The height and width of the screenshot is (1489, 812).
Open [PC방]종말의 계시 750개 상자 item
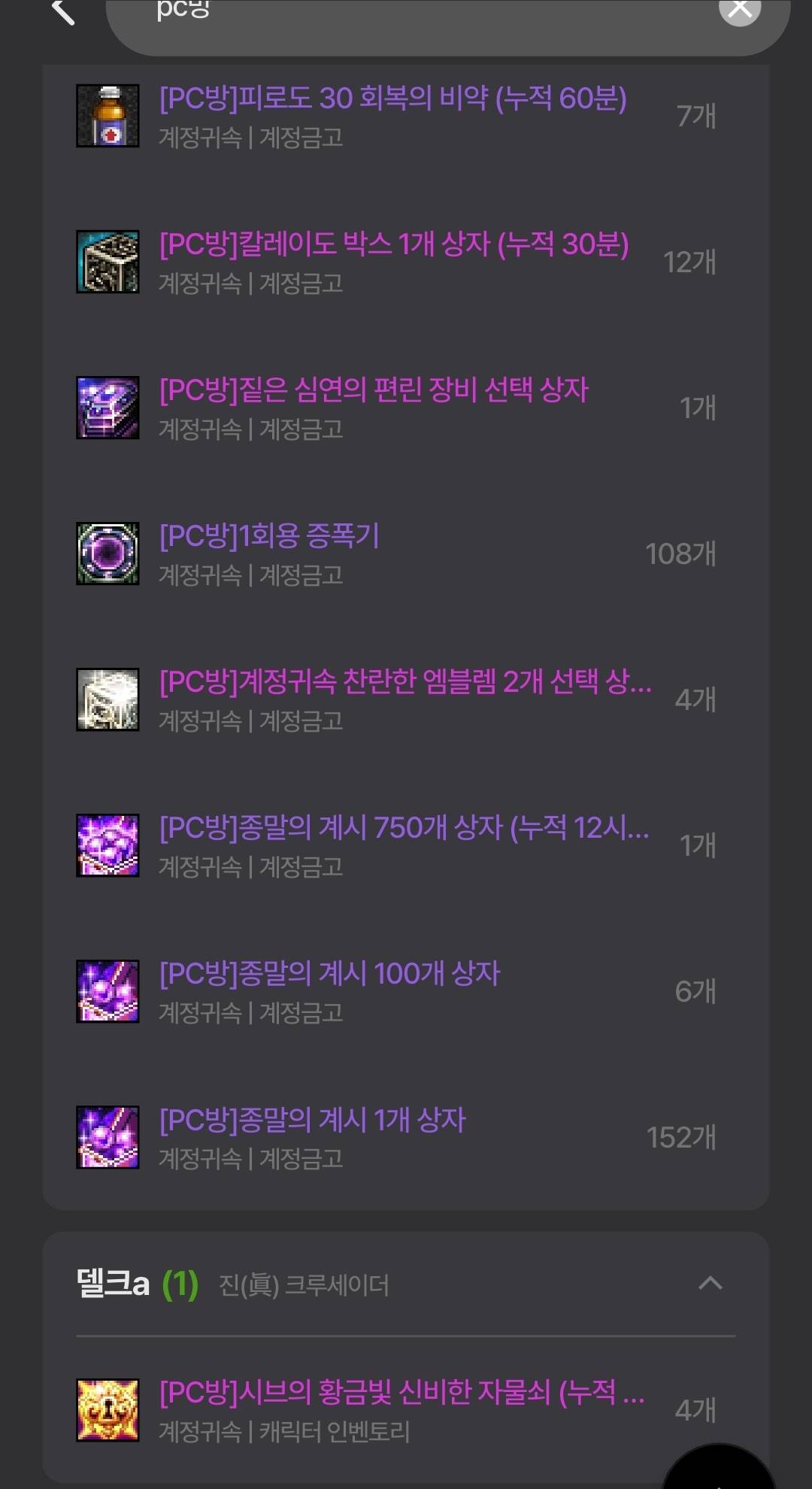pos(404,845)
